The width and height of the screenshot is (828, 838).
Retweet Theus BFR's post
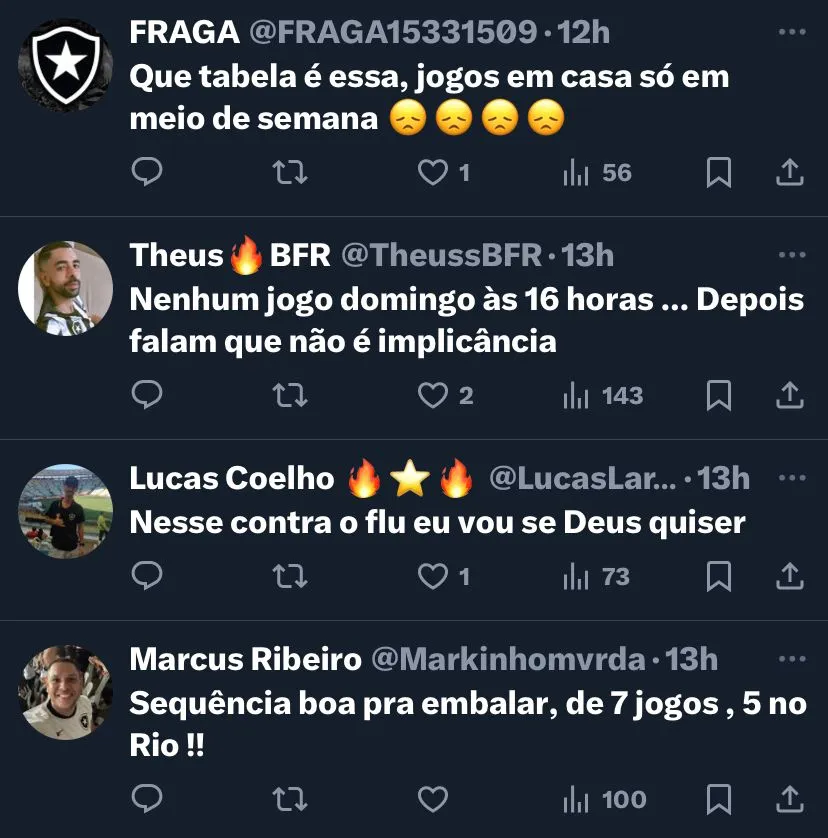[290, 396]
